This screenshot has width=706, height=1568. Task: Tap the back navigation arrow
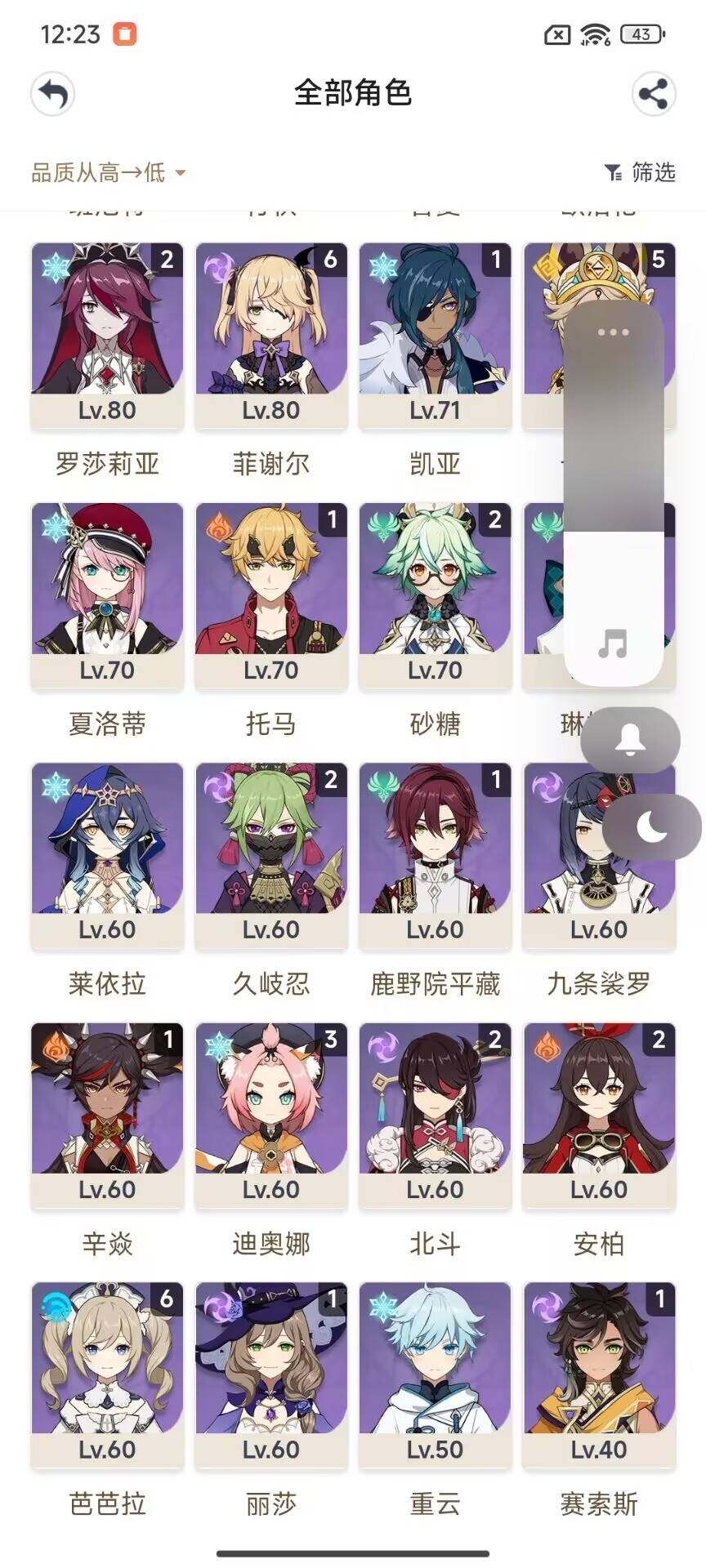coord(52,92)
